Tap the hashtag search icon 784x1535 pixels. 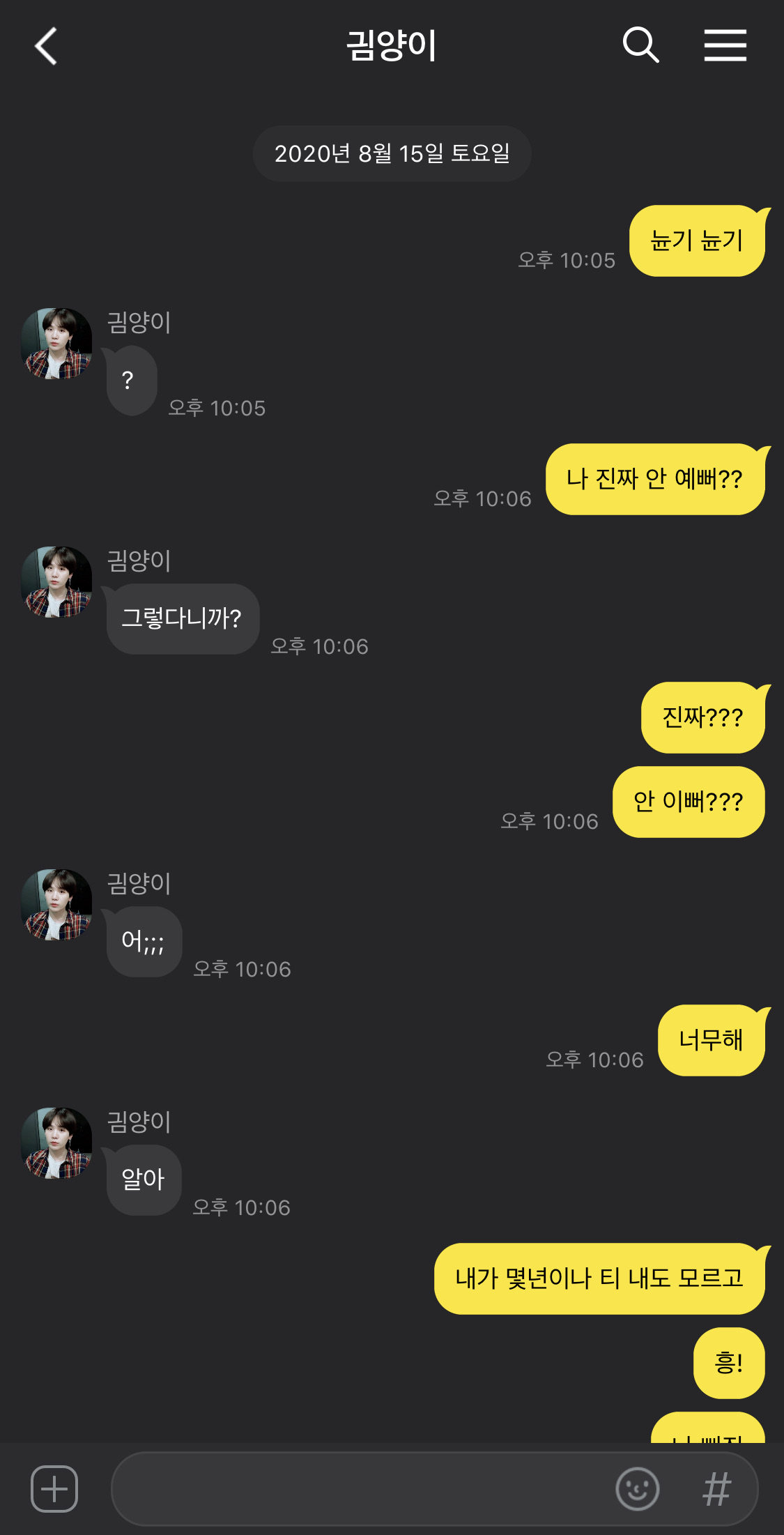click(716, 1489)
